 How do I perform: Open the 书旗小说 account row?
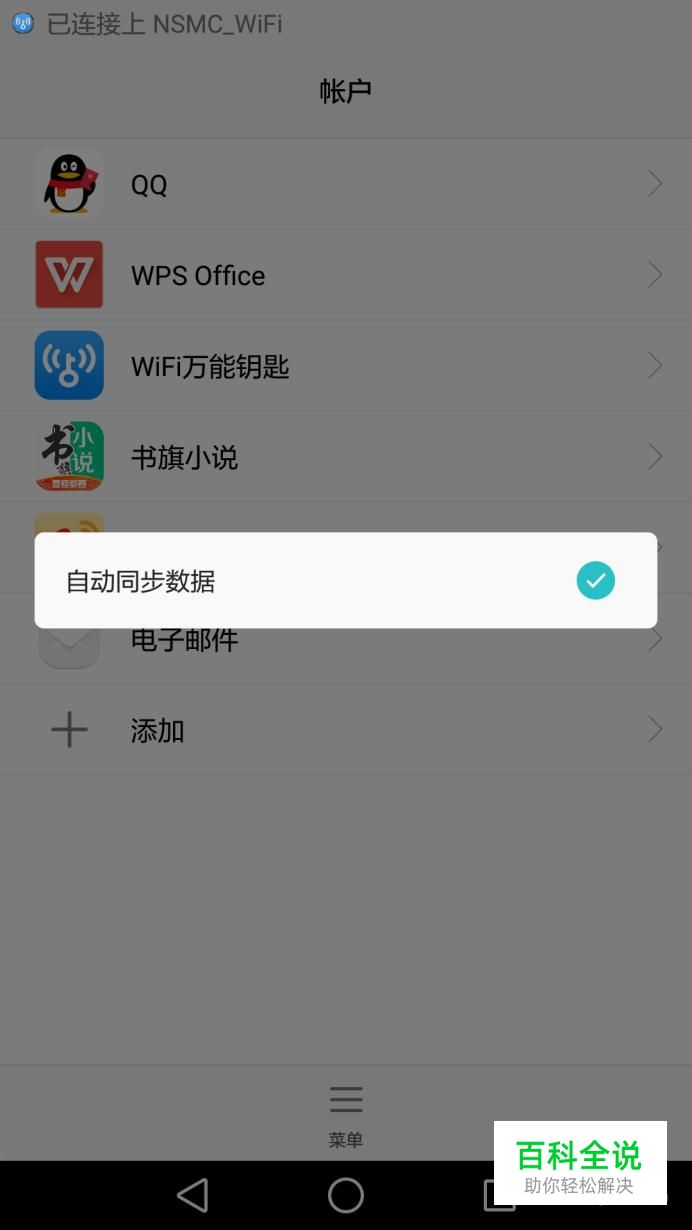point(346,457)
